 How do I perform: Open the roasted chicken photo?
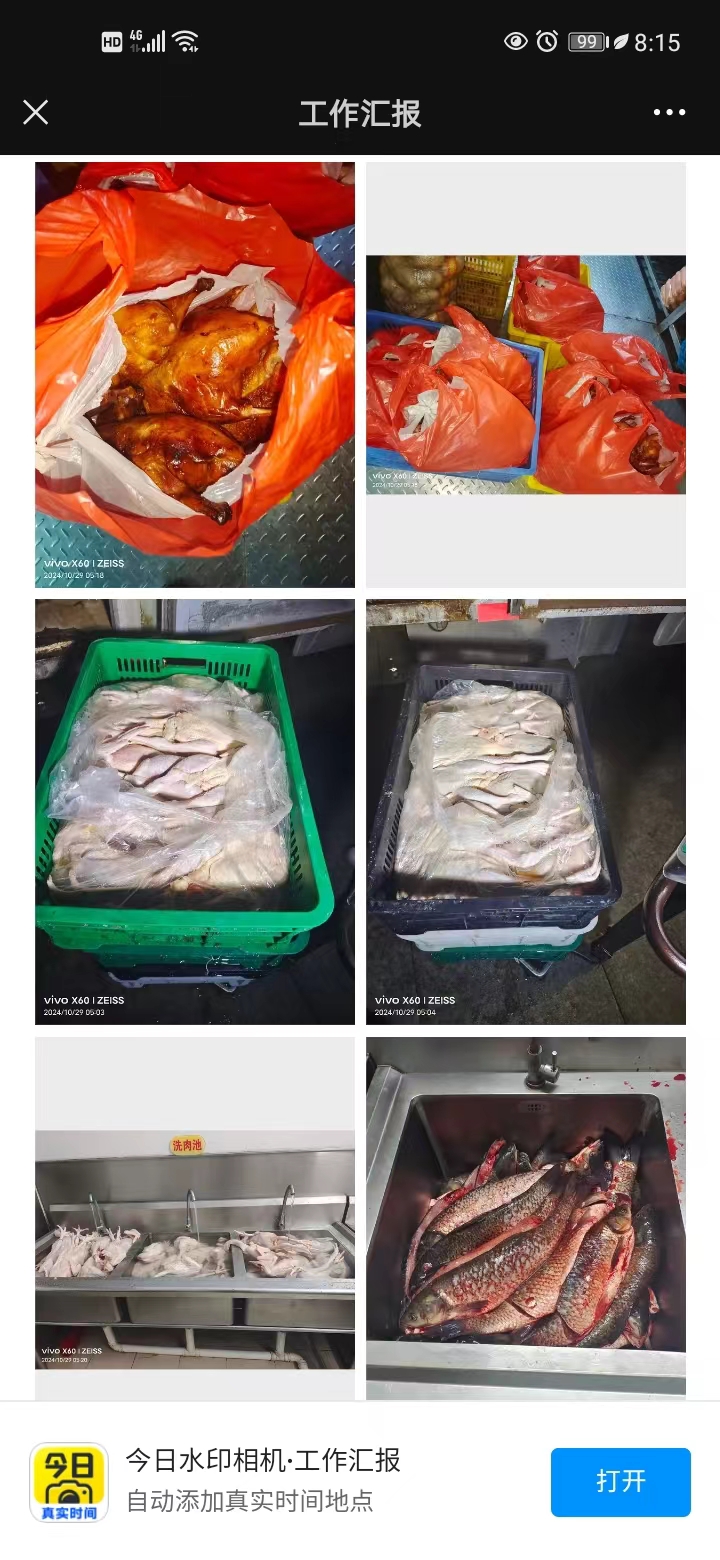(195, 374)
